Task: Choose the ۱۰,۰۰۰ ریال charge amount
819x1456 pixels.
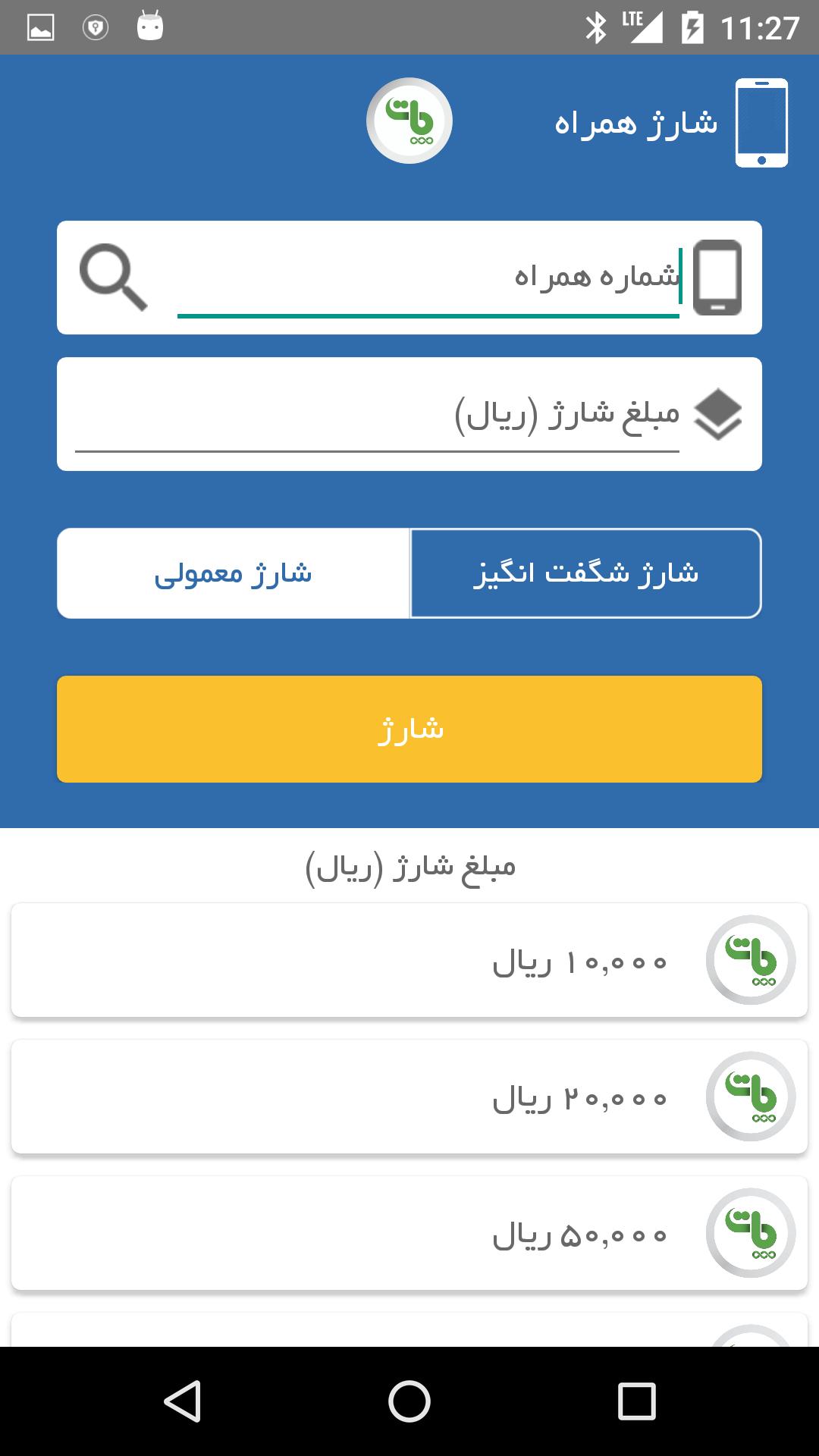Action: [x=409, y=960]
